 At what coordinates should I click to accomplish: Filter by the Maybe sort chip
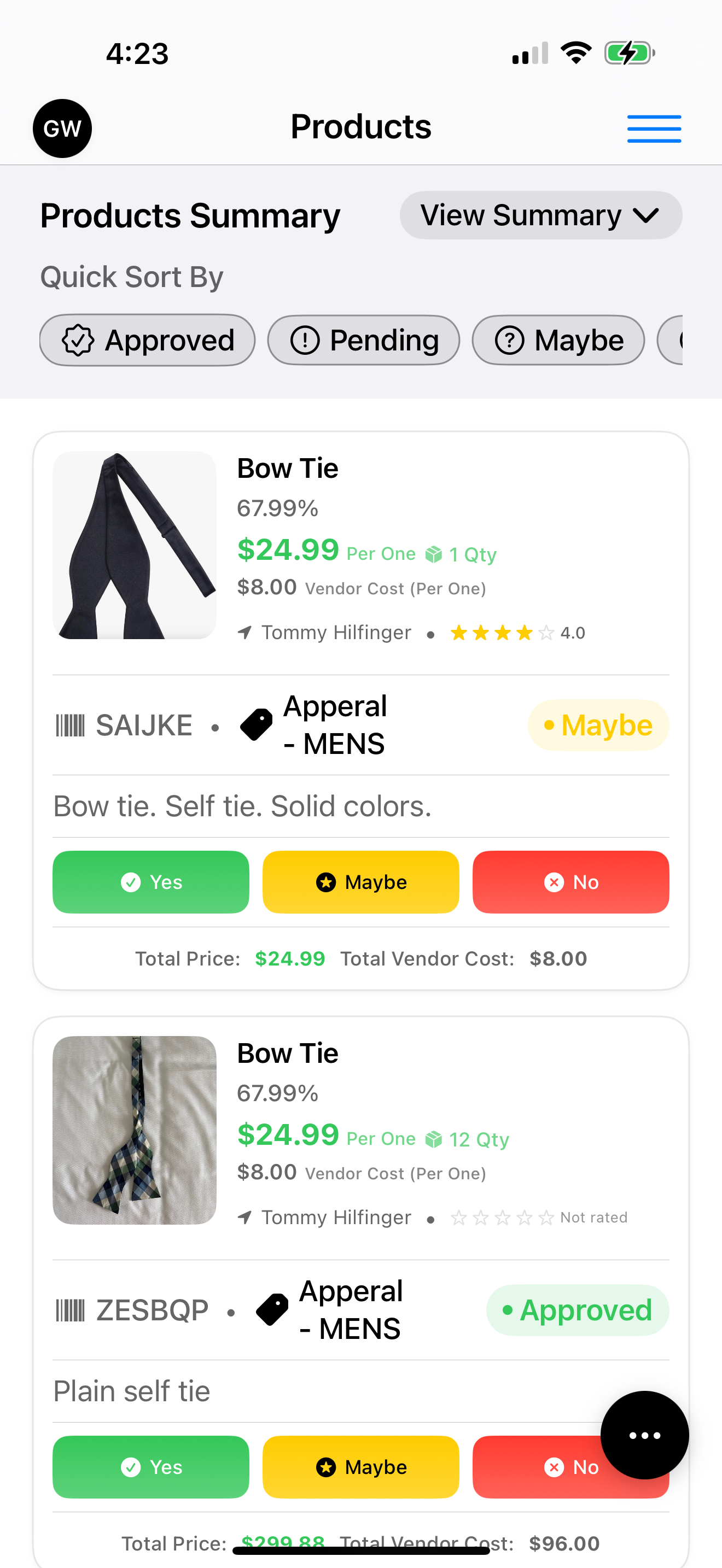click(557, 340)
